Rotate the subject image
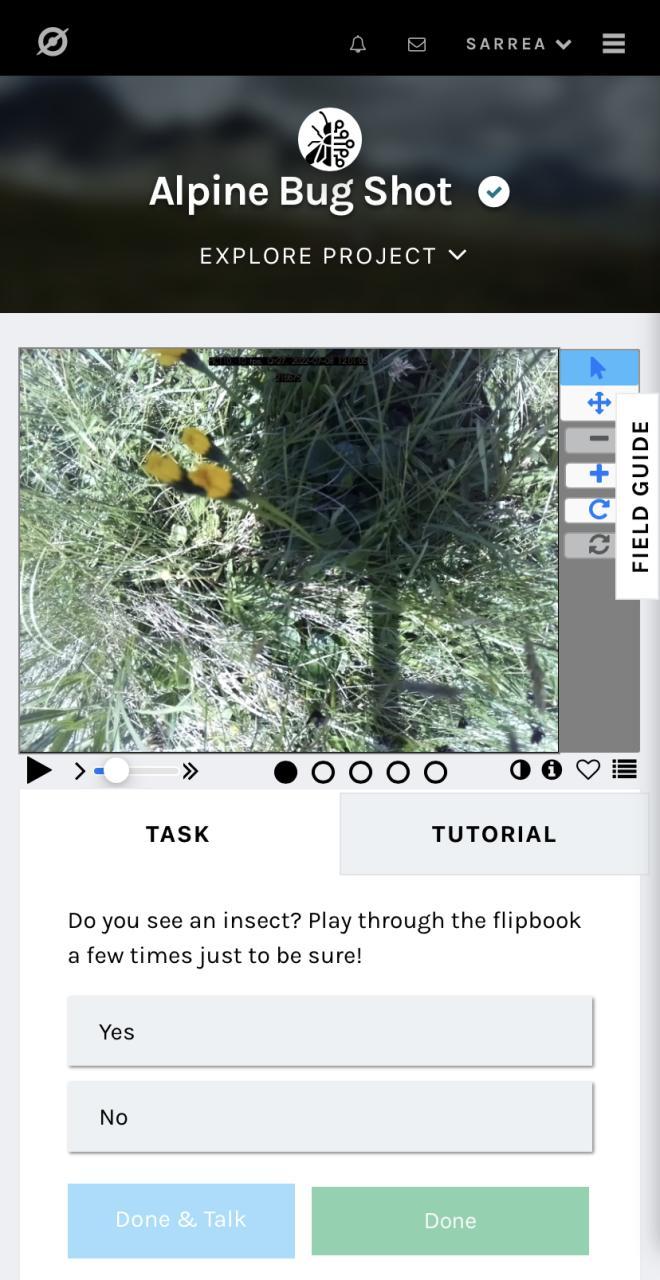The height and width of the screenshot is (1280, 660). [x=598, y=509]
